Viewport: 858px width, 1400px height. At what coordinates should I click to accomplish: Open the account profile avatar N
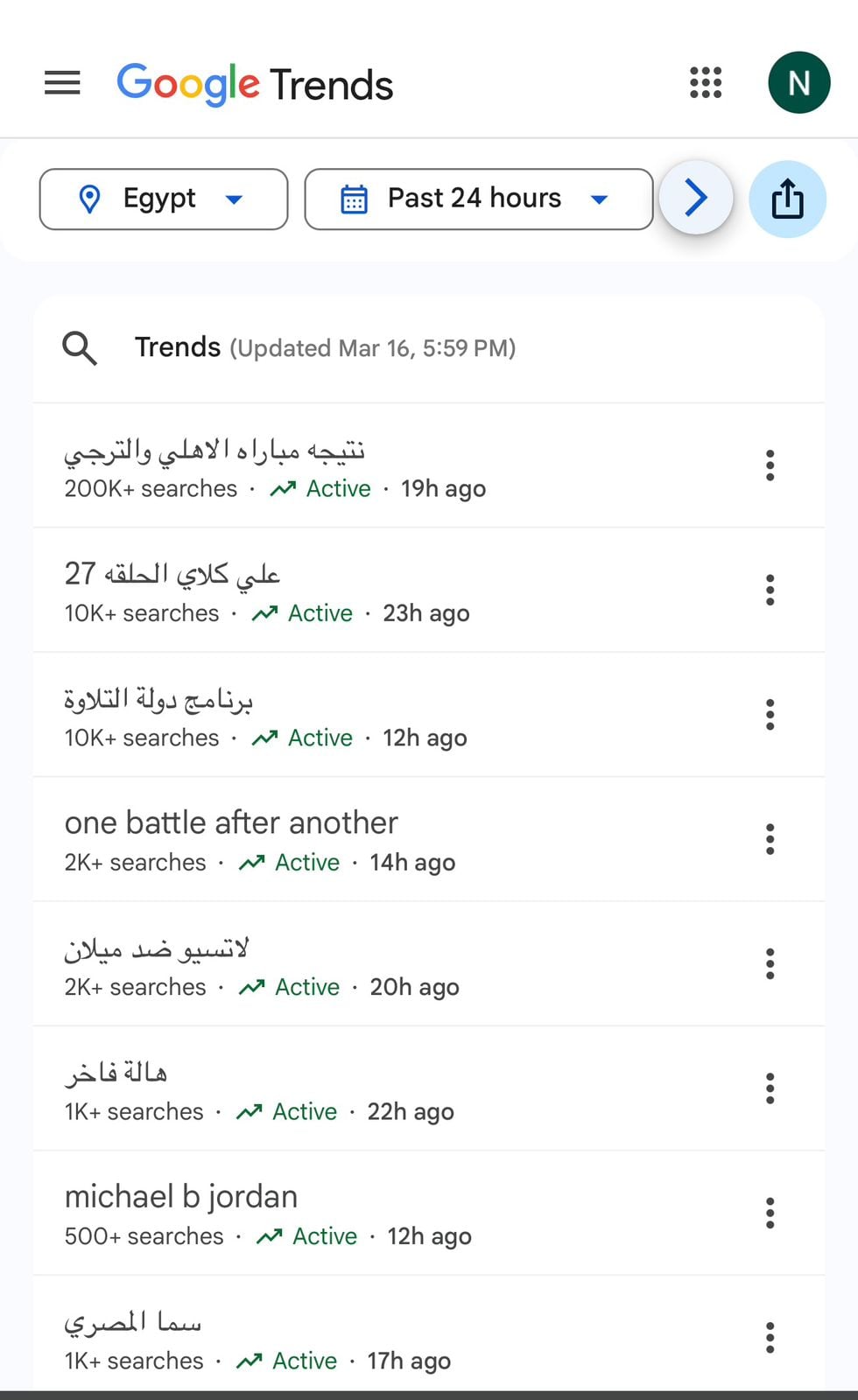[x=798, y=83]
